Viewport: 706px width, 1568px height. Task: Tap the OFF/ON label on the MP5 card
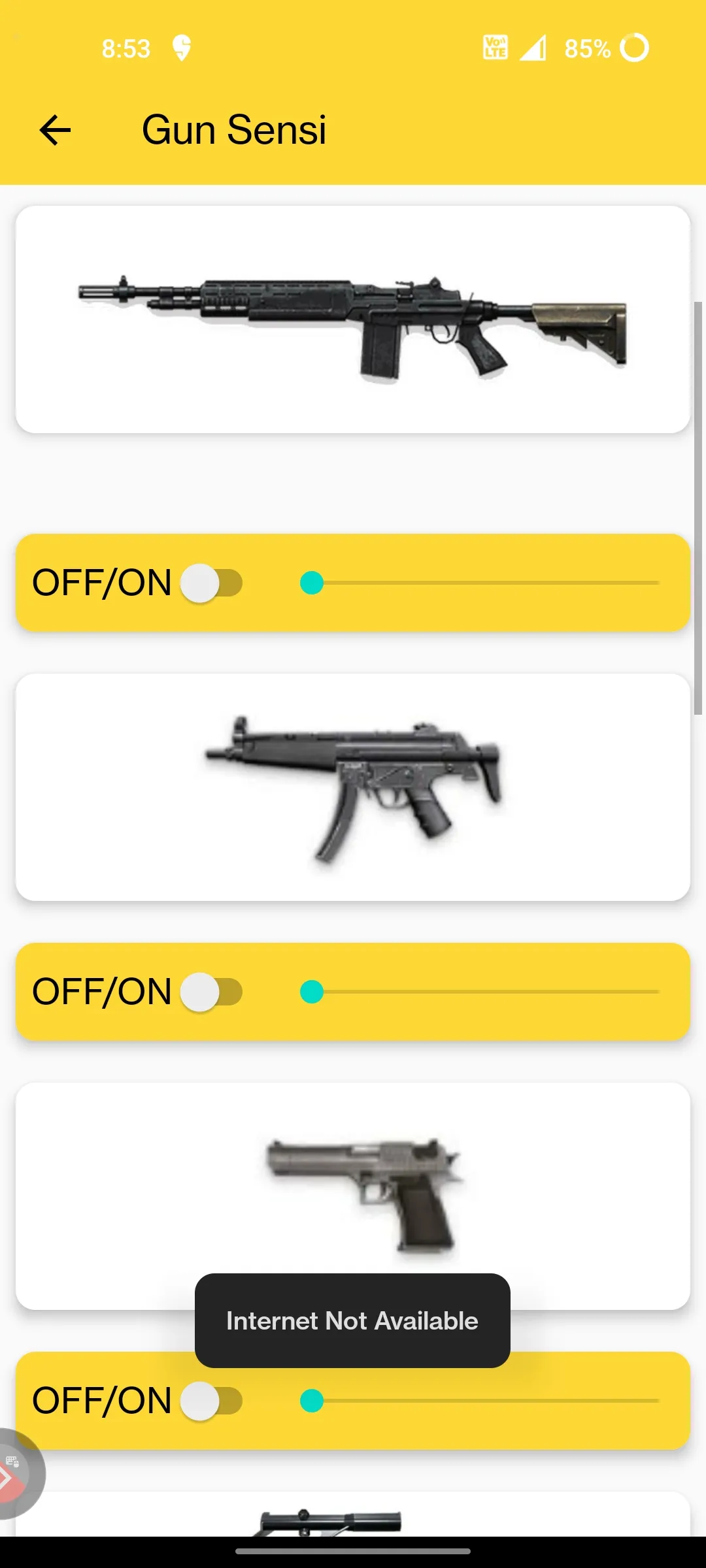point(101,992)
